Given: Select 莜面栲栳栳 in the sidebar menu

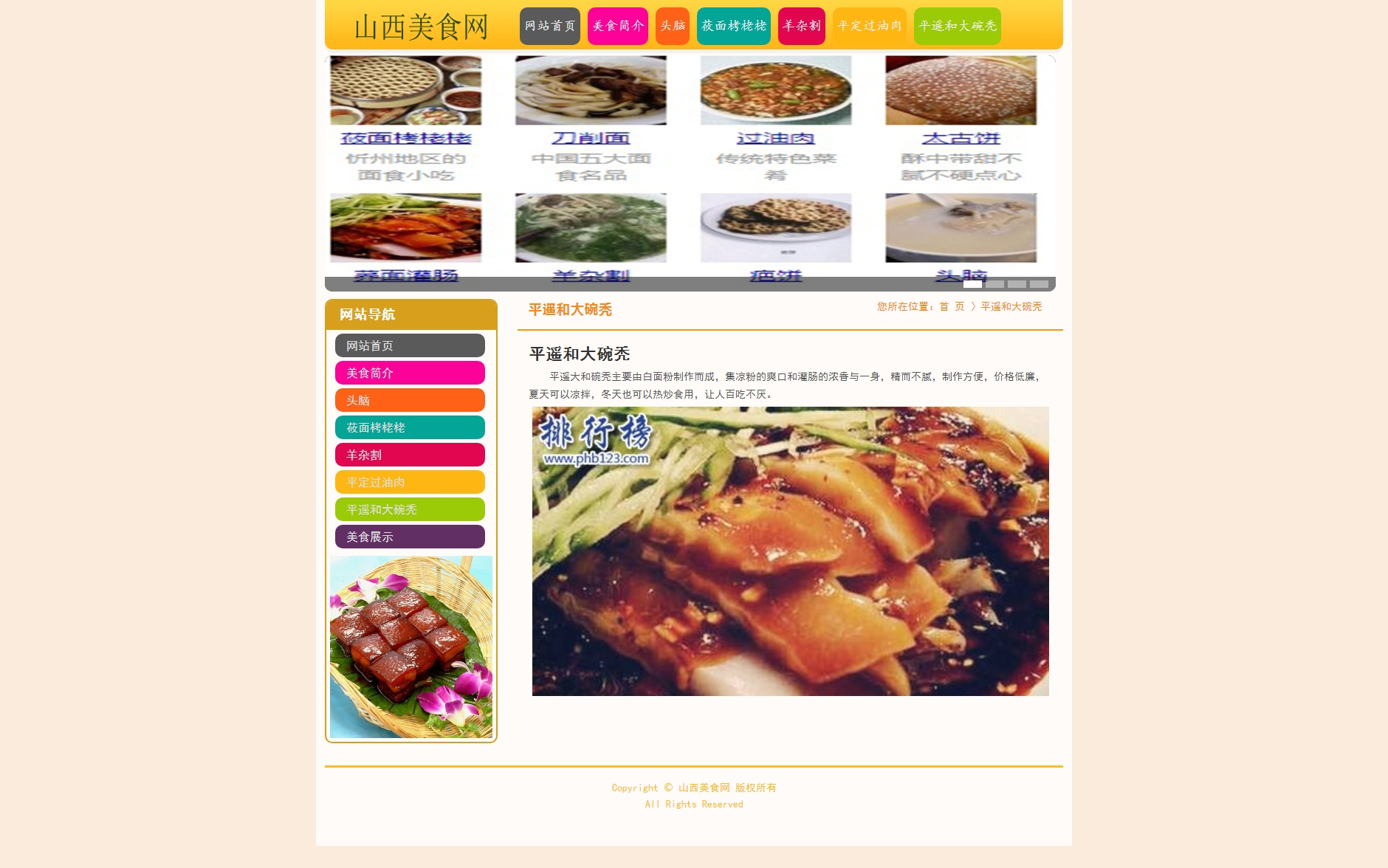Looking at the screenshot, I should [x=410, y=427].
